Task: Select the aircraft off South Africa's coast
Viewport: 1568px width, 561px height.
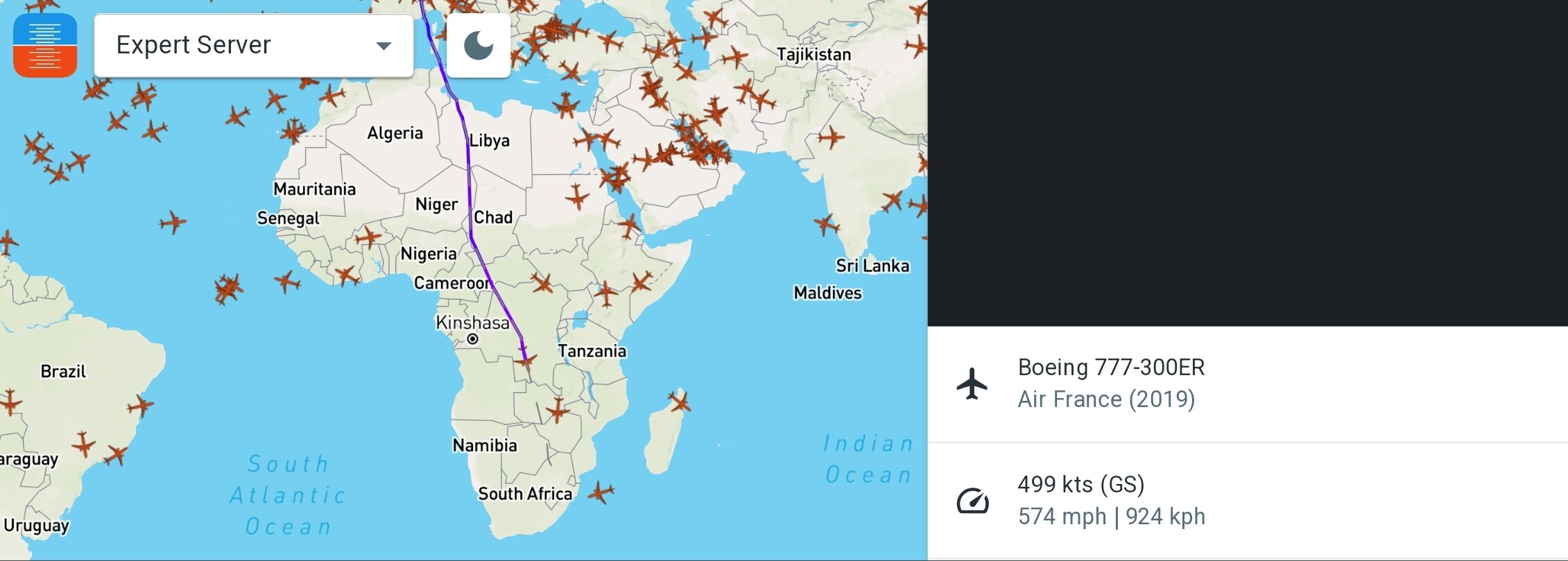Action: tap(601, 493)
